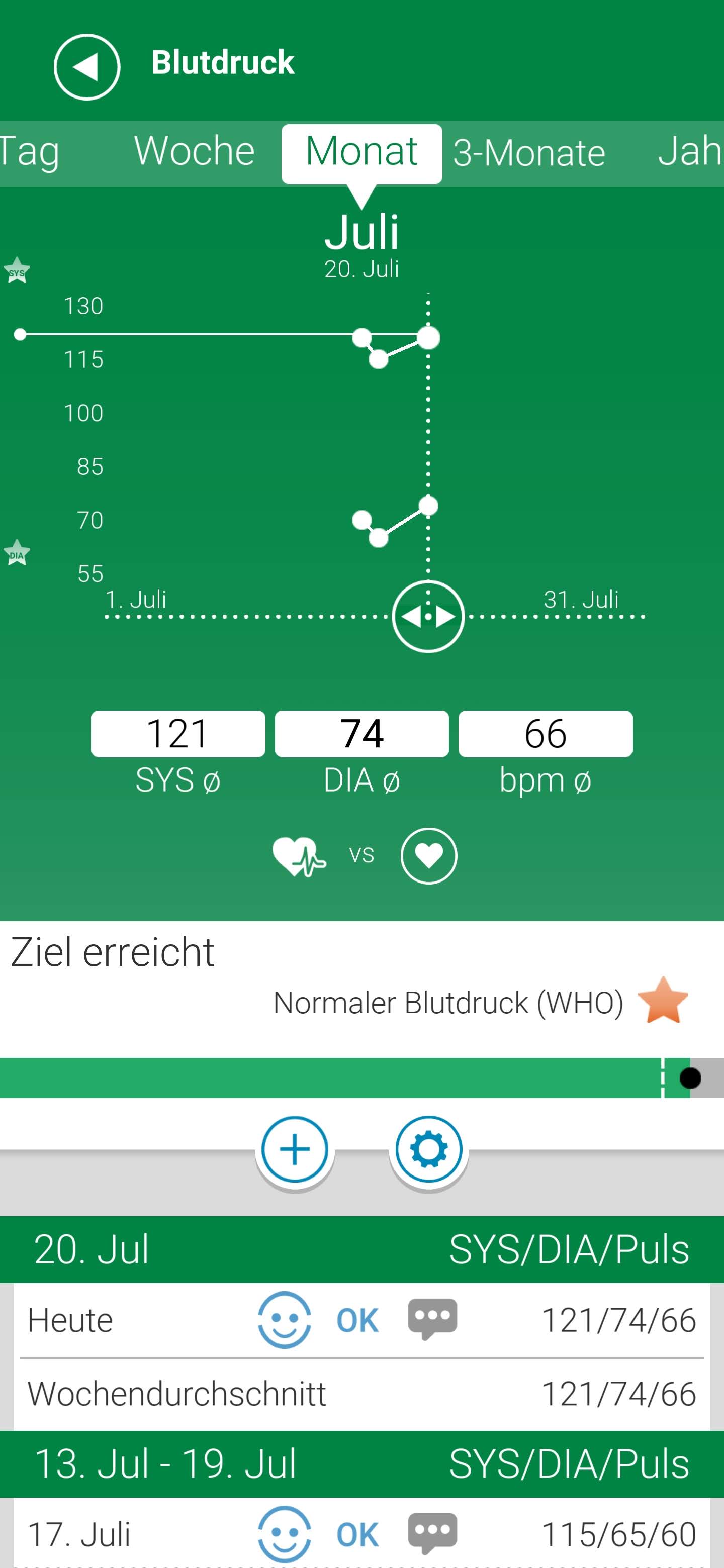Viewport: 724px width, 1568px height.
Task: Go back from Blutdruck screen
Action: pyautogui.click(x=86, y=66)
